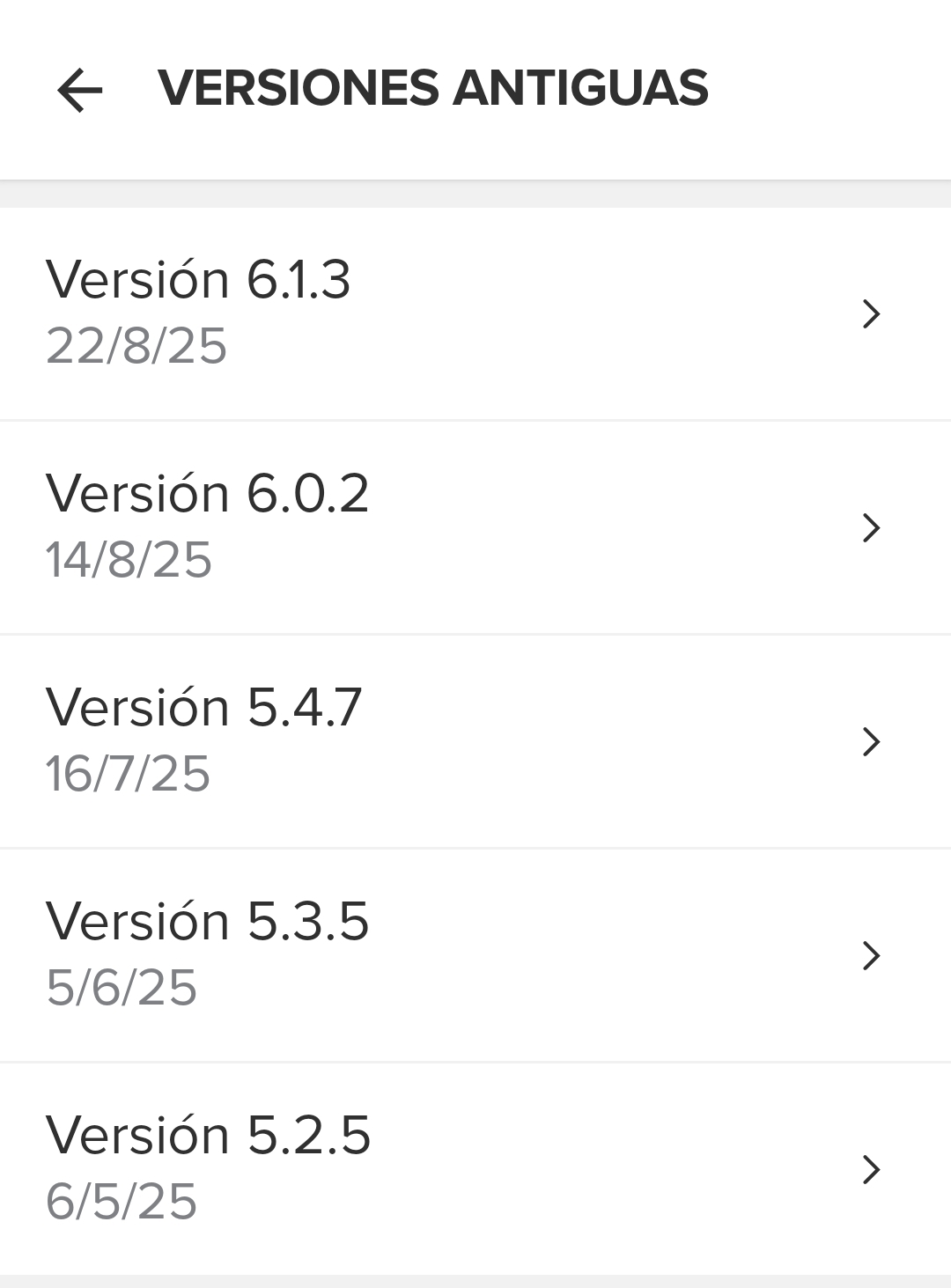Open the Versión 6.0.2 entry

click(475, 526)
